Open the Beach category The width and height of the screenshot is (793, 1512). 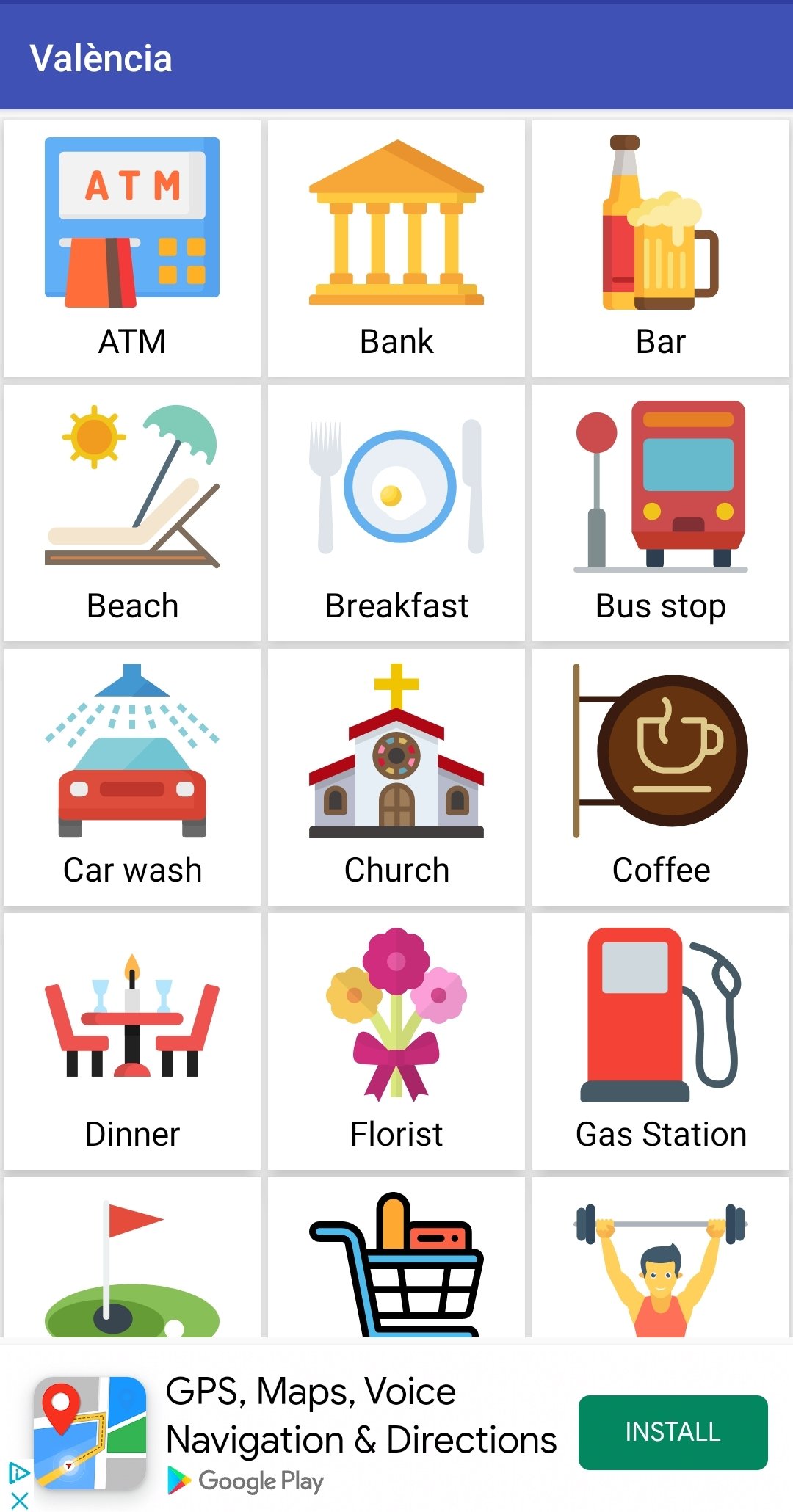(x=132, y=513)
